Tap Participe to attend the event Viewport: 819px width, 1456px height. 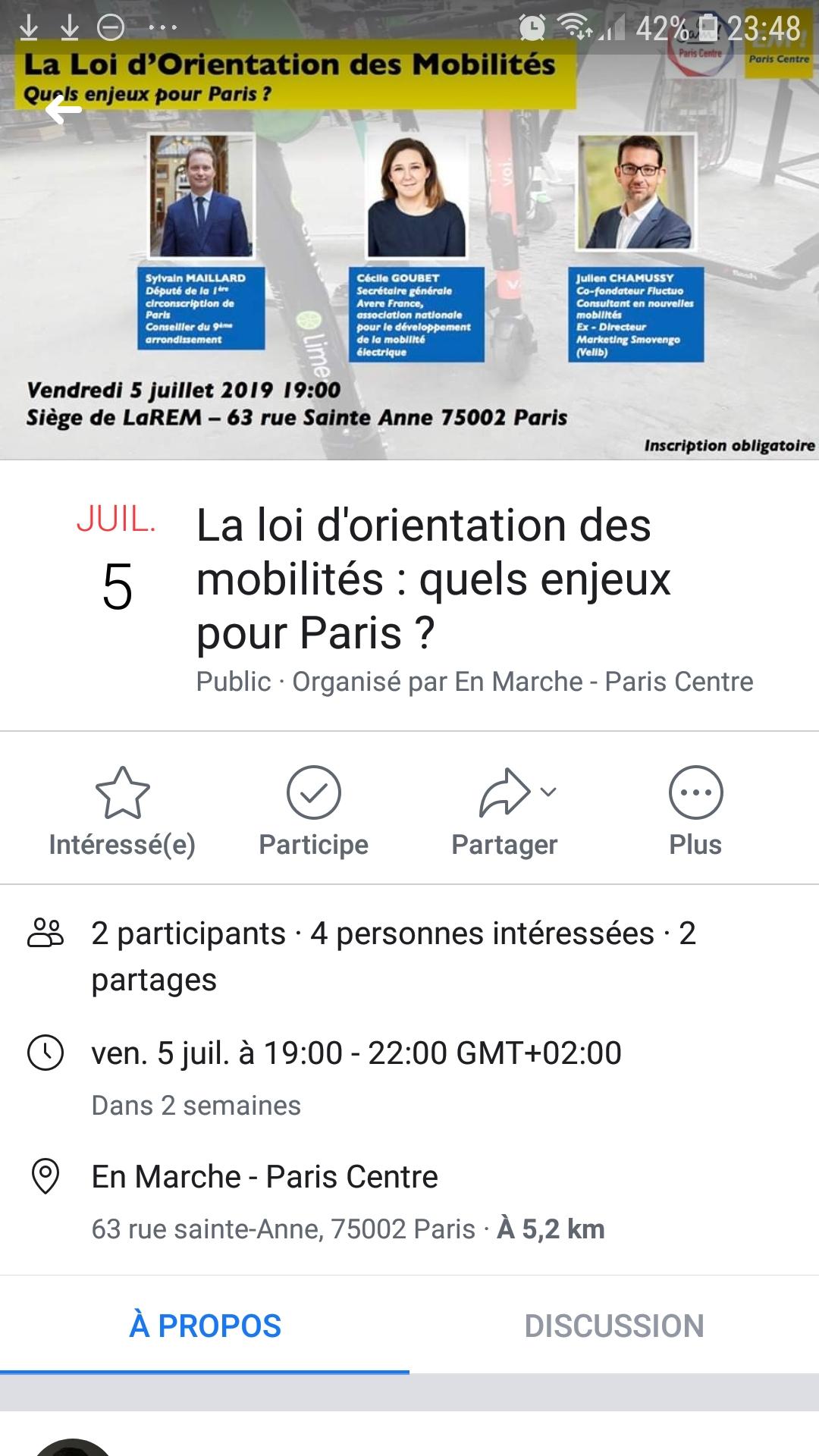click(313, 812)
